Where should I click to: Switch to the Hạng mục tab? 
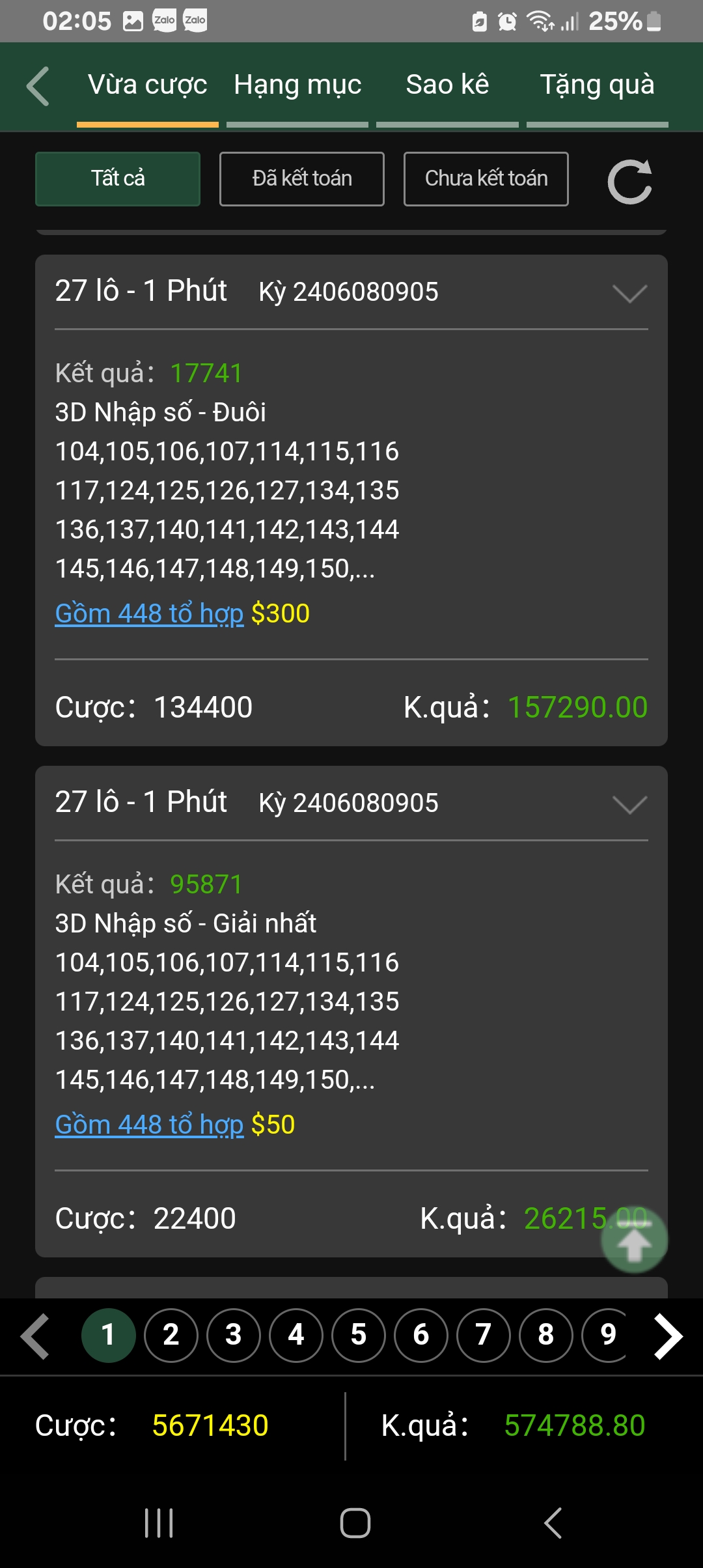(x=297, y=86)
